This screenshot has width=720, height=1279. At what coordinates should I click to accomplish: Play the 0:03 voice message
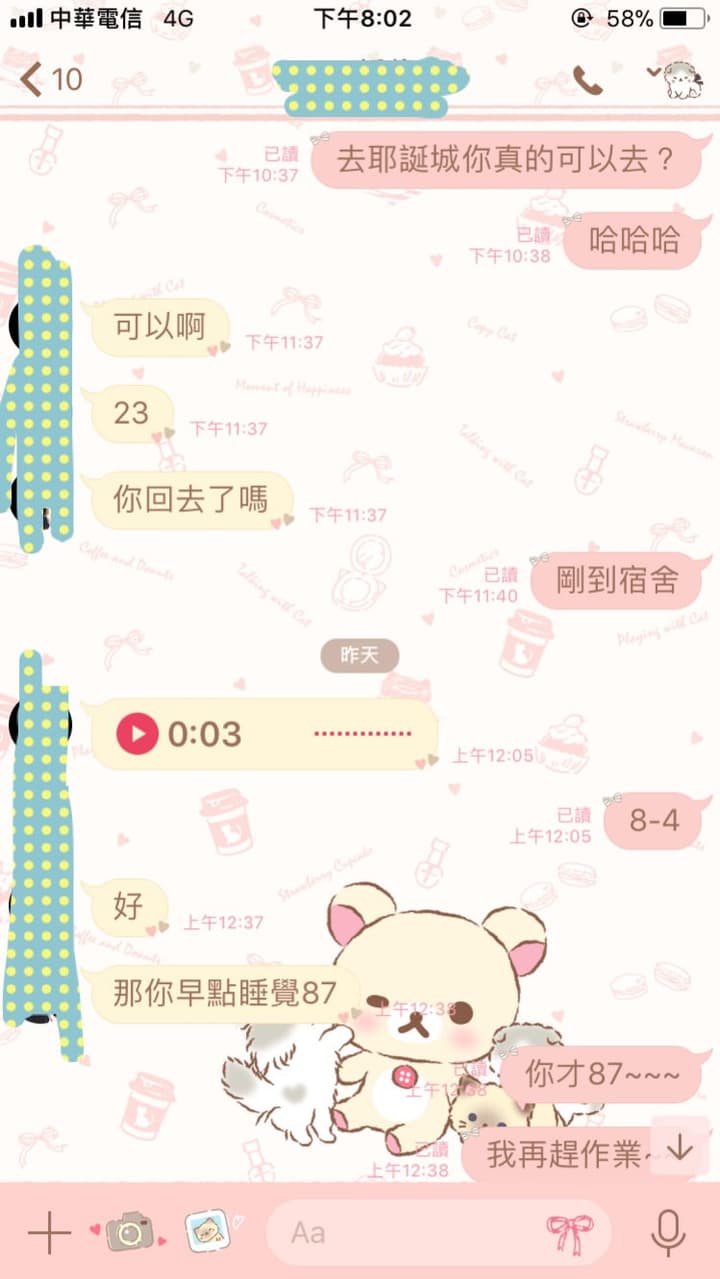point(137,734)
